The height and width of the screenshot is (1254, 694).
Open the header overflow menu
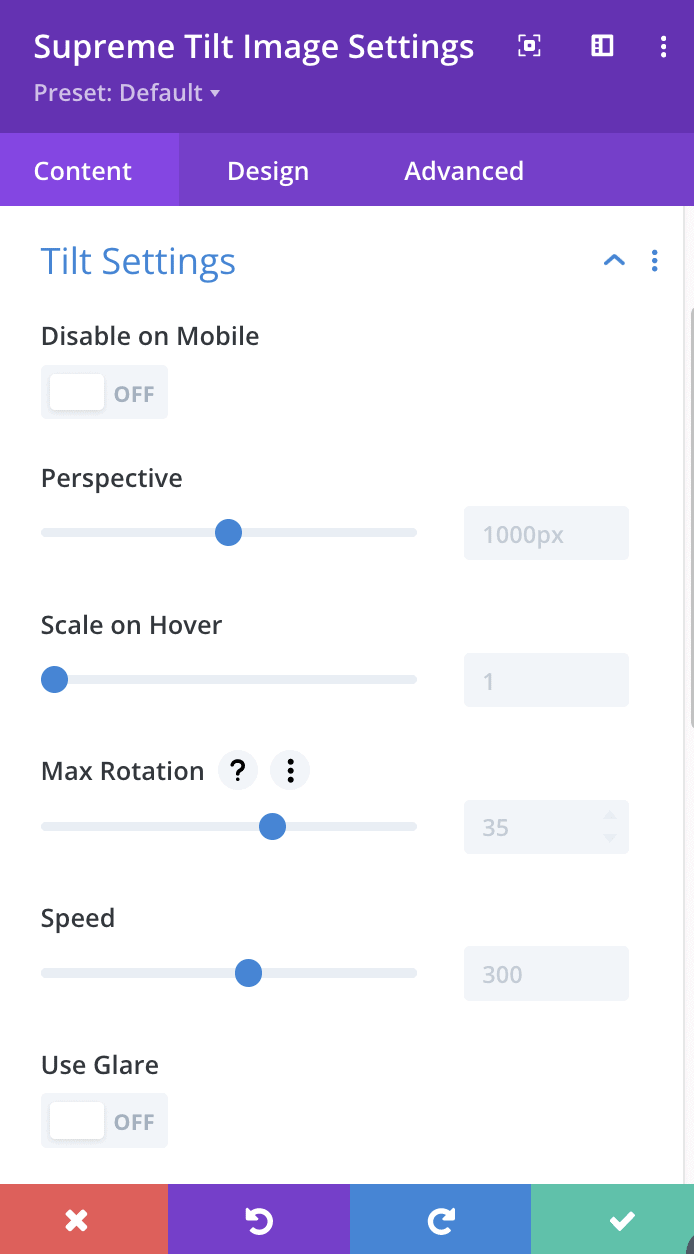click(x=664, y=46)
